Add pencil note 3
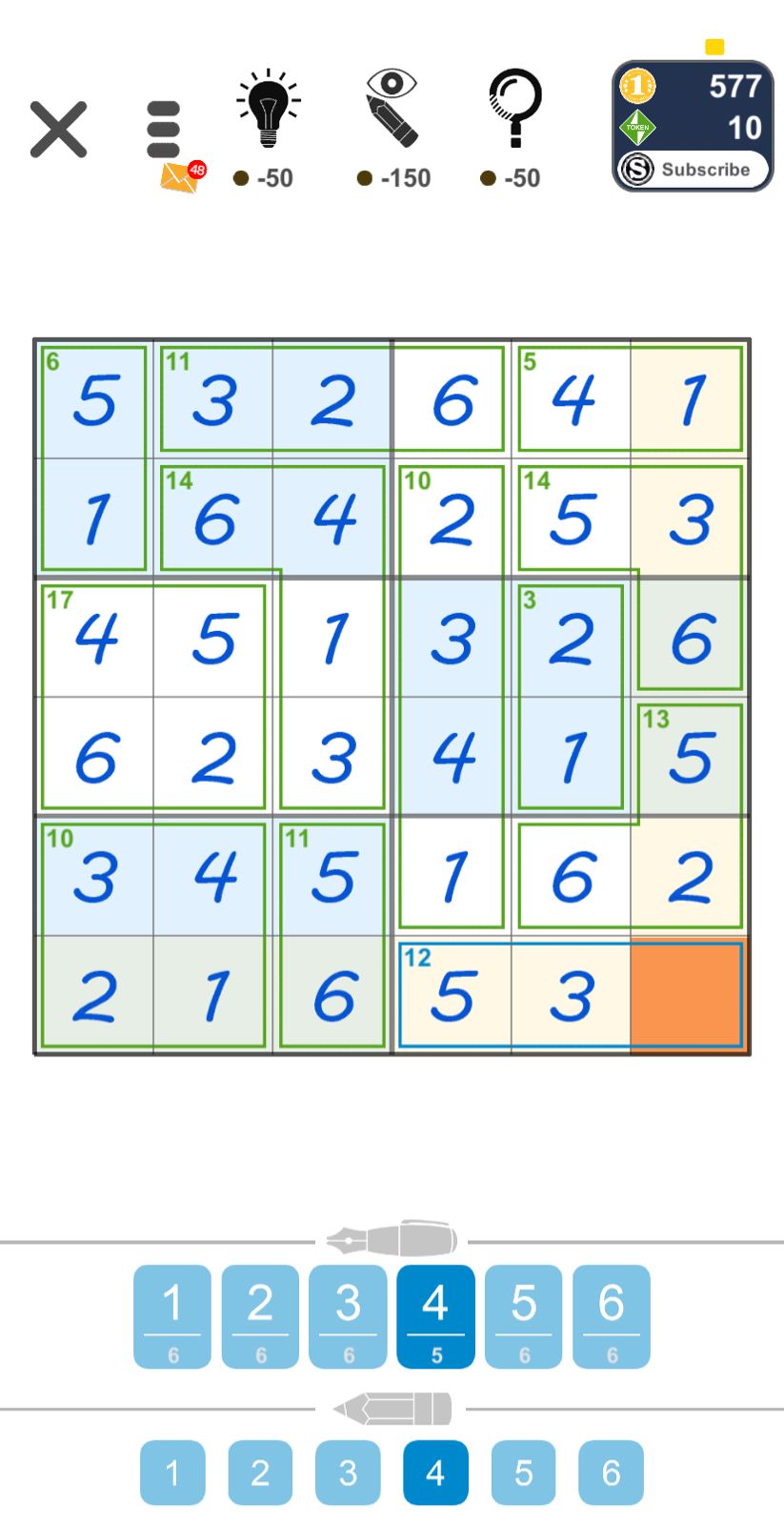Viewport: 784px width, 1525px height. [x=348, y=1473]
